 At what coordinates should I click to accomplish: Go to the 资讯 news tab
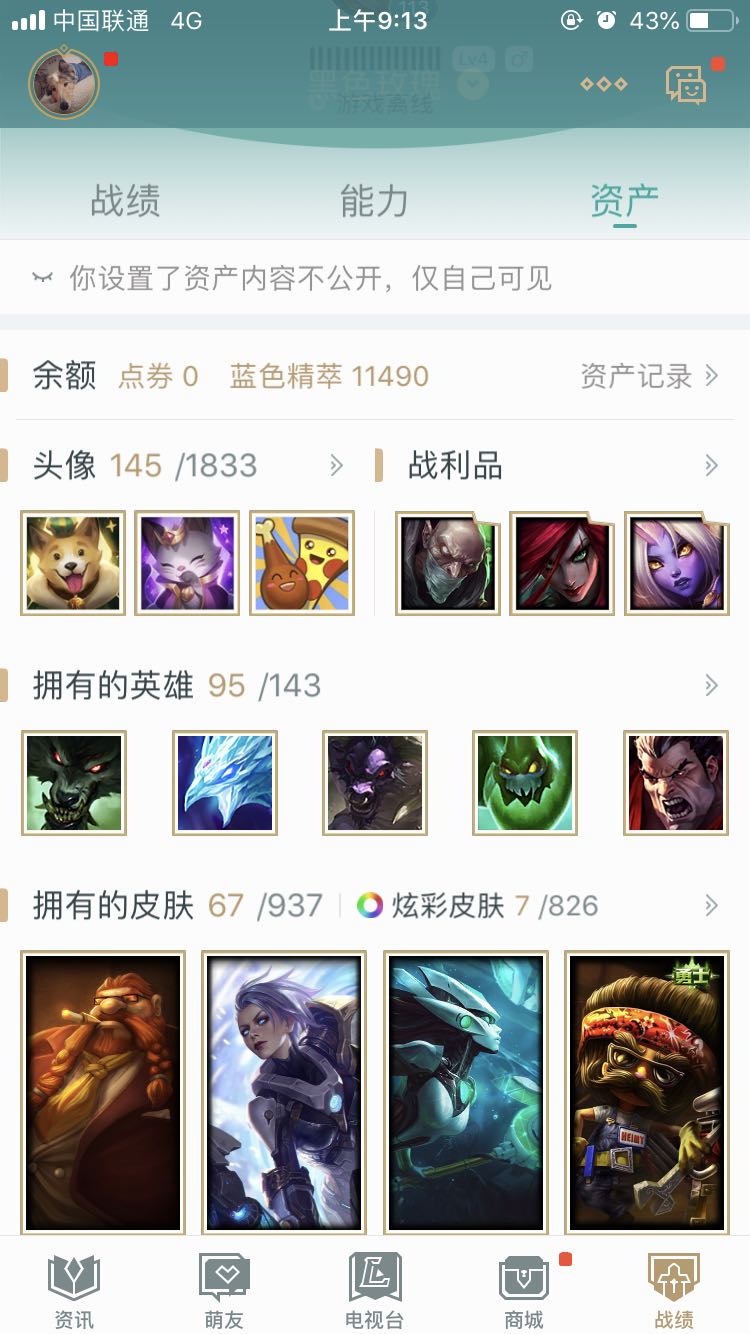[x=74, y=1292]
